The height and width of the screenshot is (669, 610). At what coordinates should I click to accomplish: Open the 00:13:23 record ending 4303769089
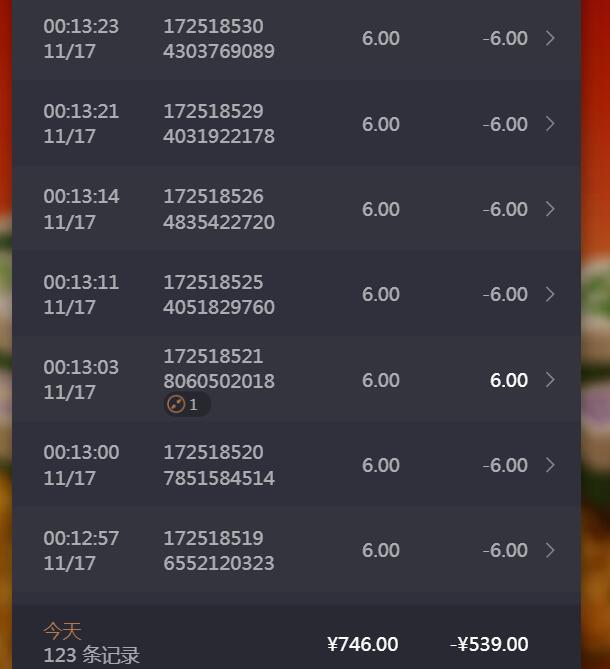(x=296, y=39)
